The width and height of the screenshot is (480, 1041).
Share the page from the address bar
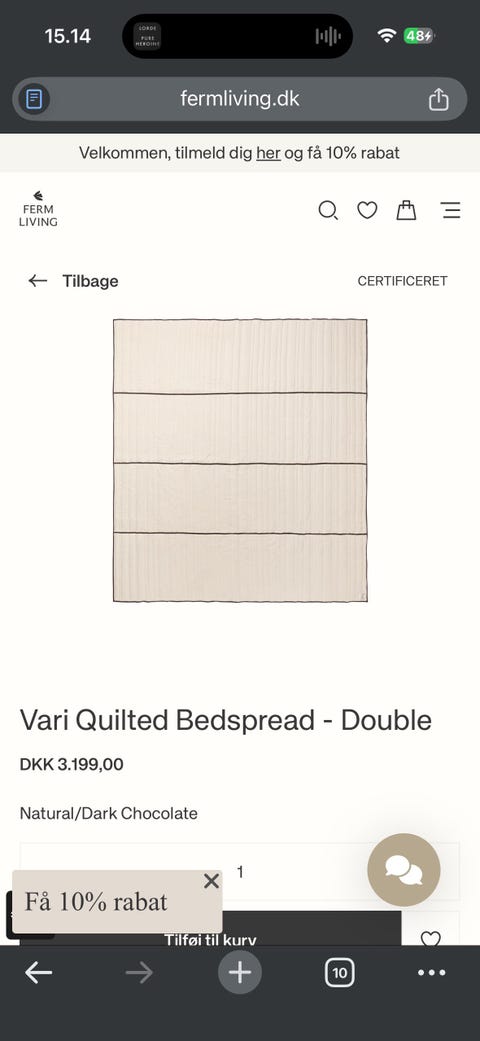[x=439, y=100]
